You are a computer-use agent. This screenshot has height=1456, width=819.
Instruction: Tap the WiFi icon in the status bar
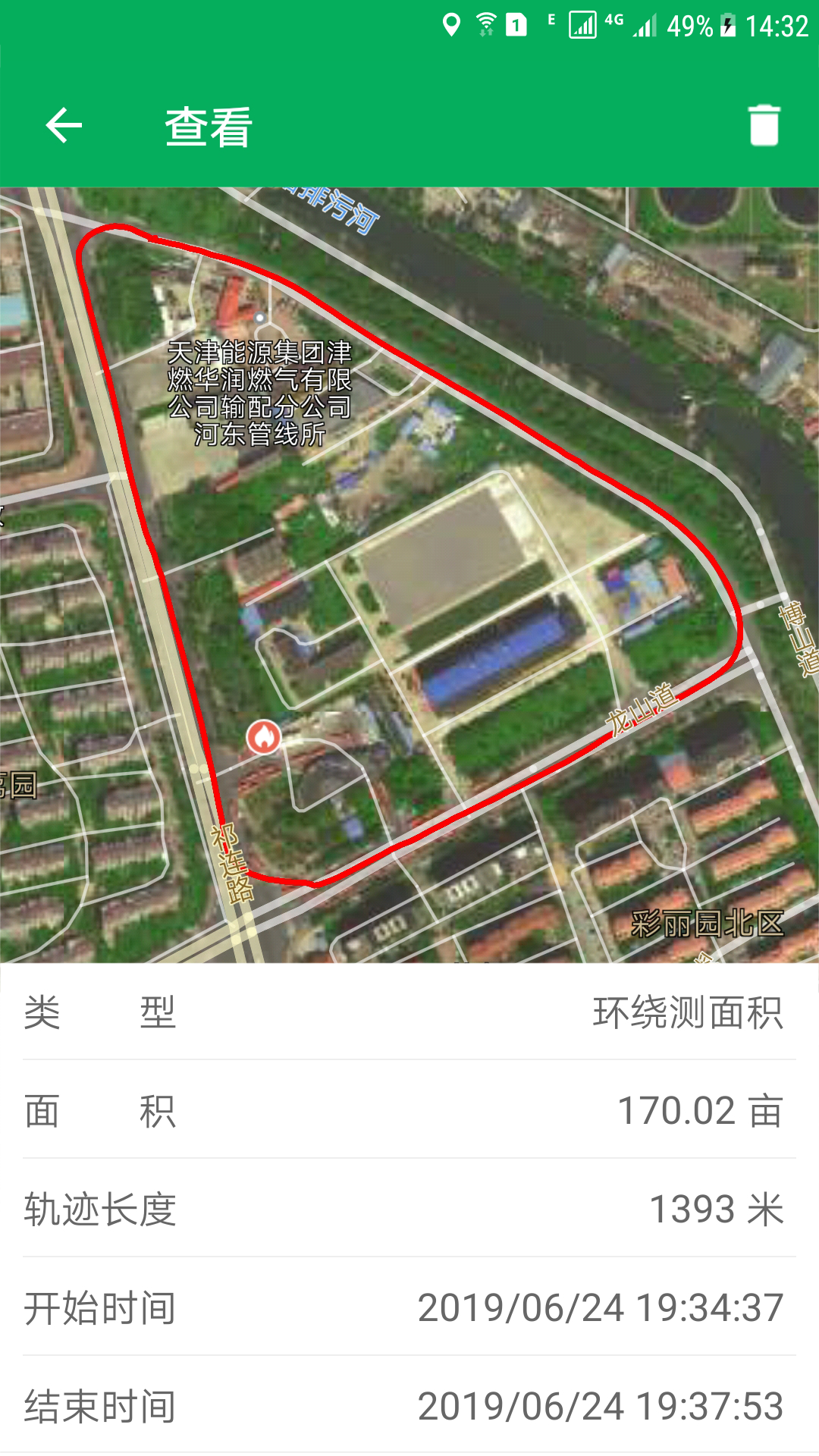[485, 22]
